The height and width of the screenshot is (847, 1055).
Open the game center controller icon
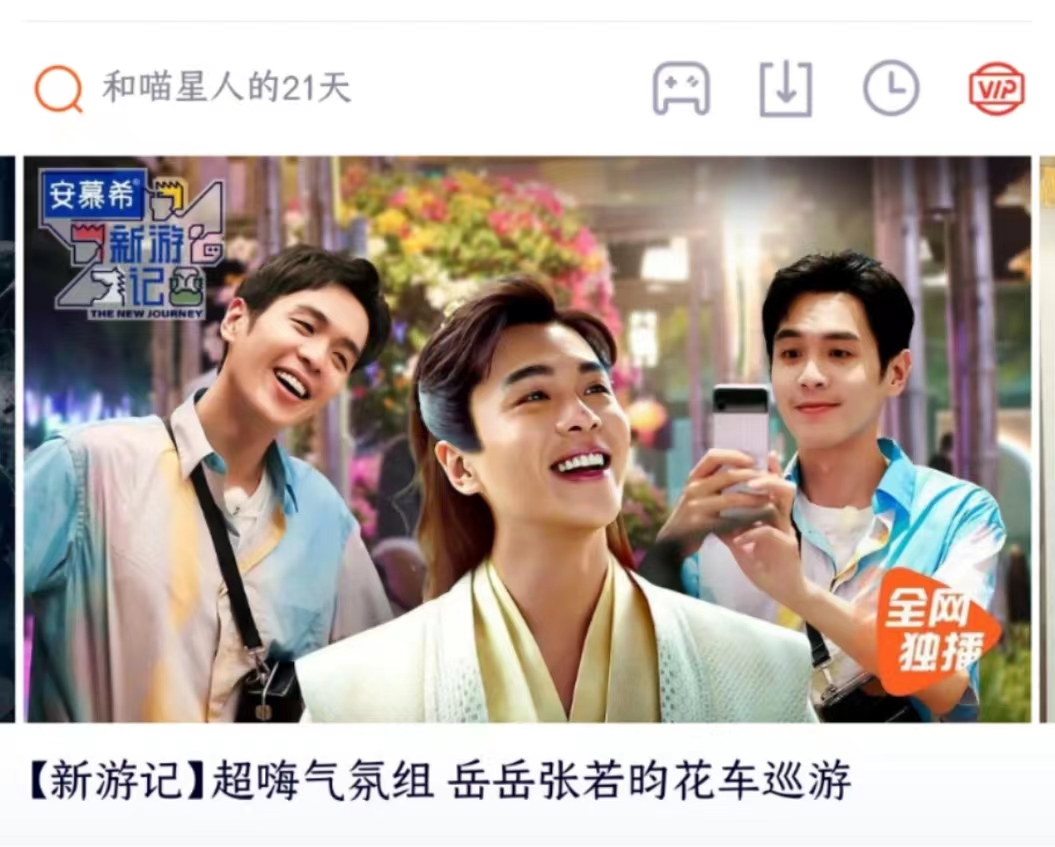tap(681, 89)
